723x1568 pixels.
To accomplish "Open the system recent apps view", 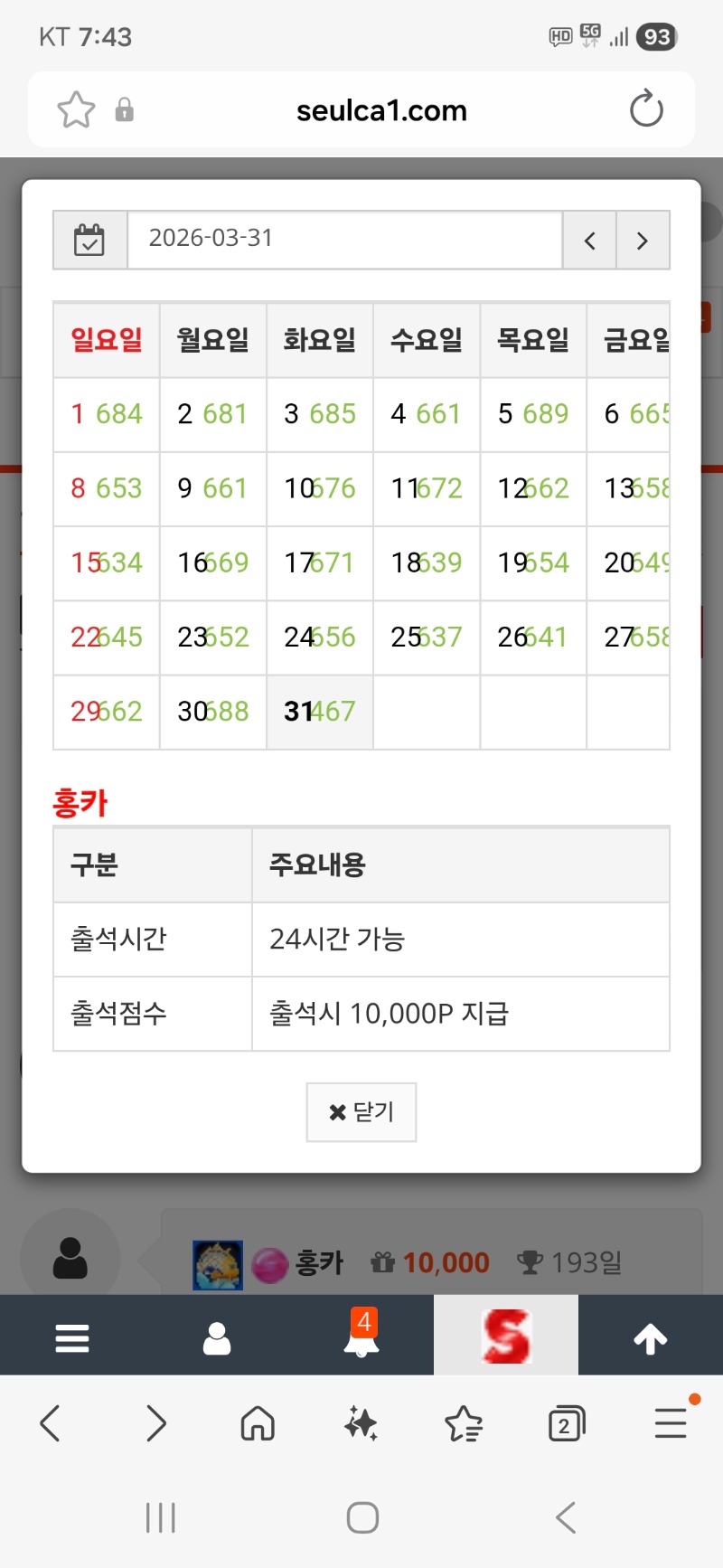I will point(161,1517).
